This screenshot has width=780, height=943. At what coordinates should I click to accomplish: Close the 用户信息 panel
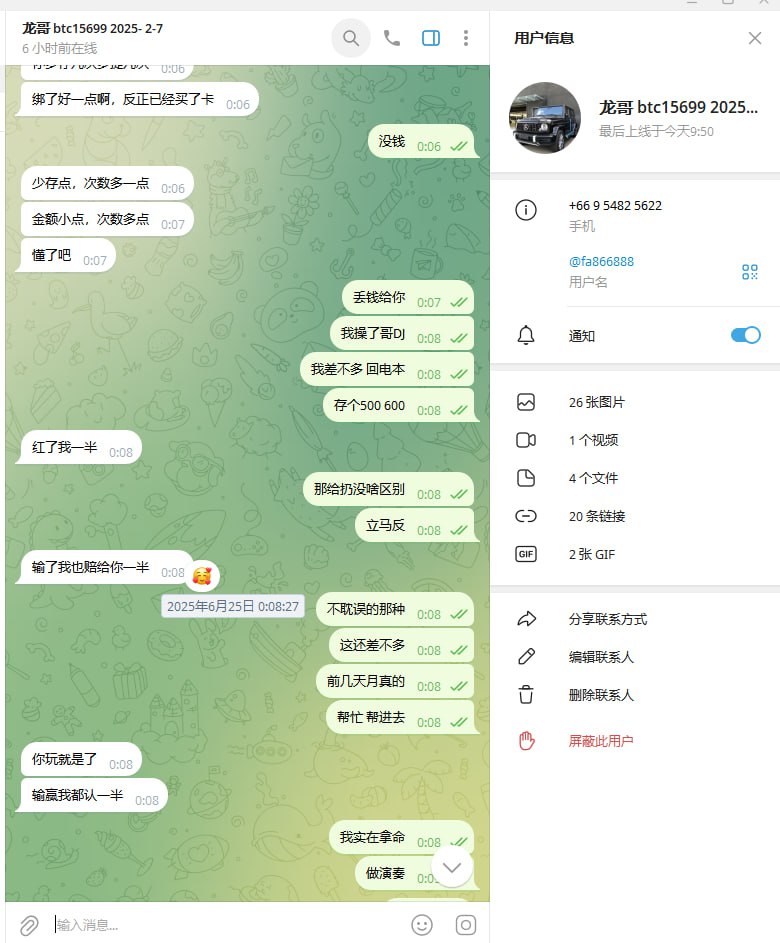click(x=755, y=38)
